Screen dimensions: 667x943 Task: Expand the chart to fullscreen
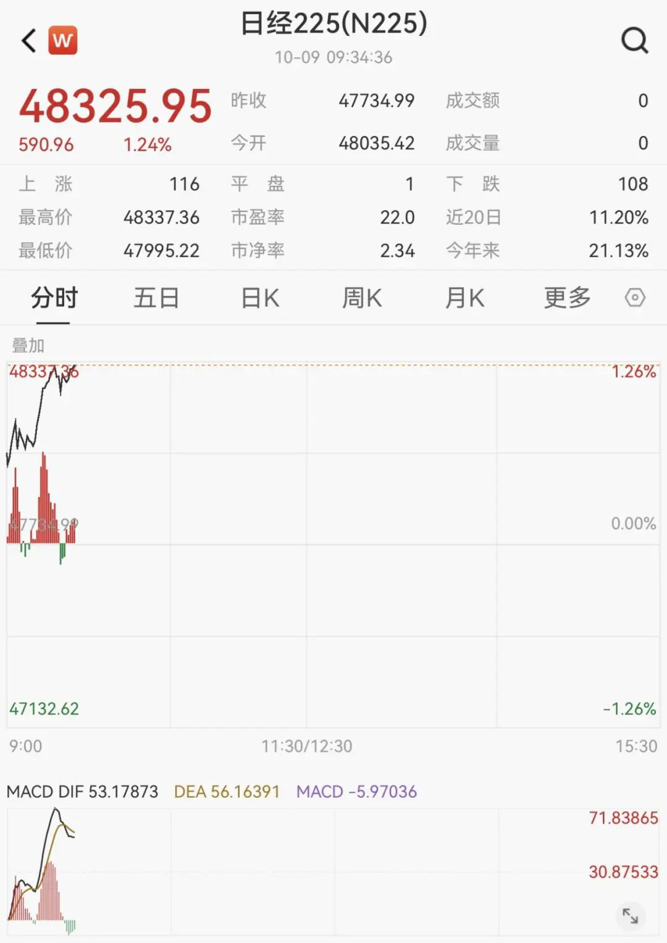630,915
